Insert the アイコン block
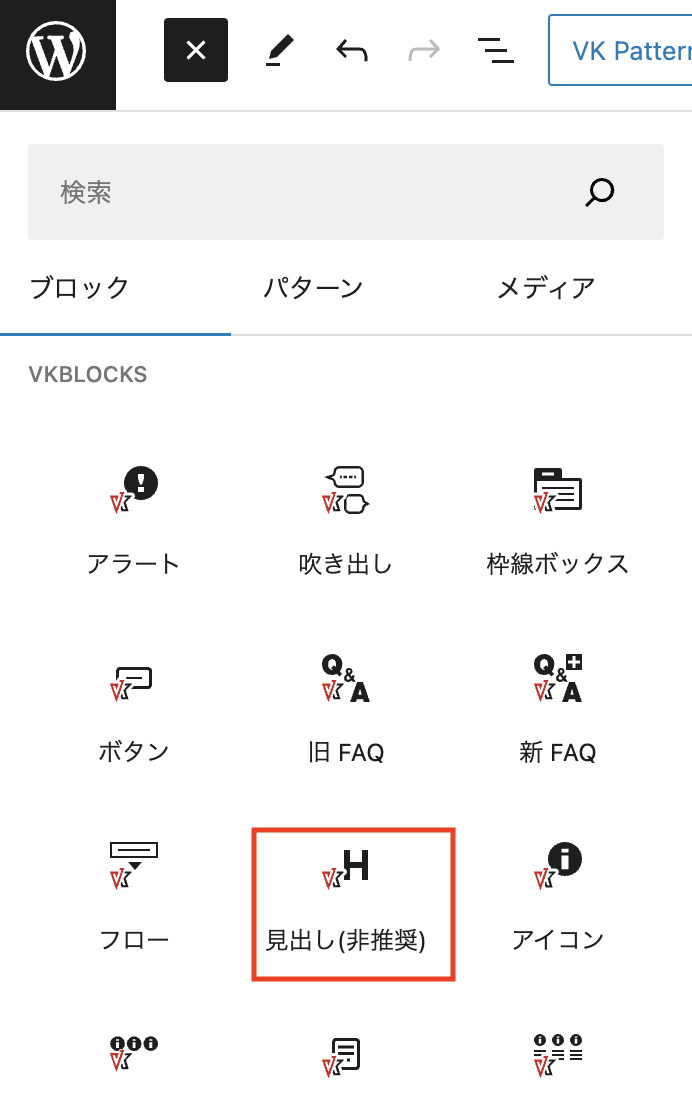Image resolution: width=692 pixels, height=1112 pixels. [558, 896]
